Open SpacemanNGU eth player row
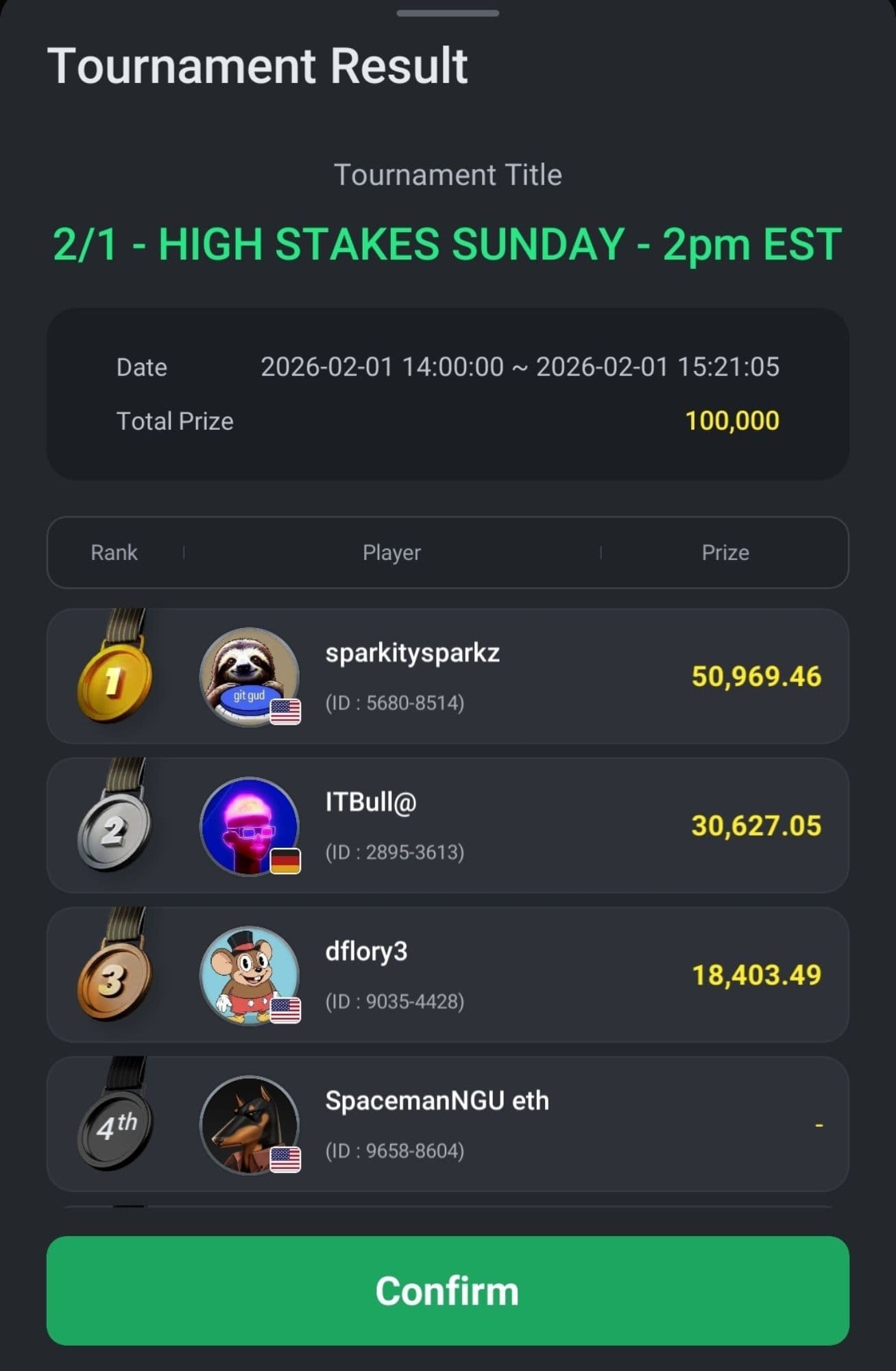This screenshot has width=896, height=1371. pyautogui.click(x=447, y=1124)
